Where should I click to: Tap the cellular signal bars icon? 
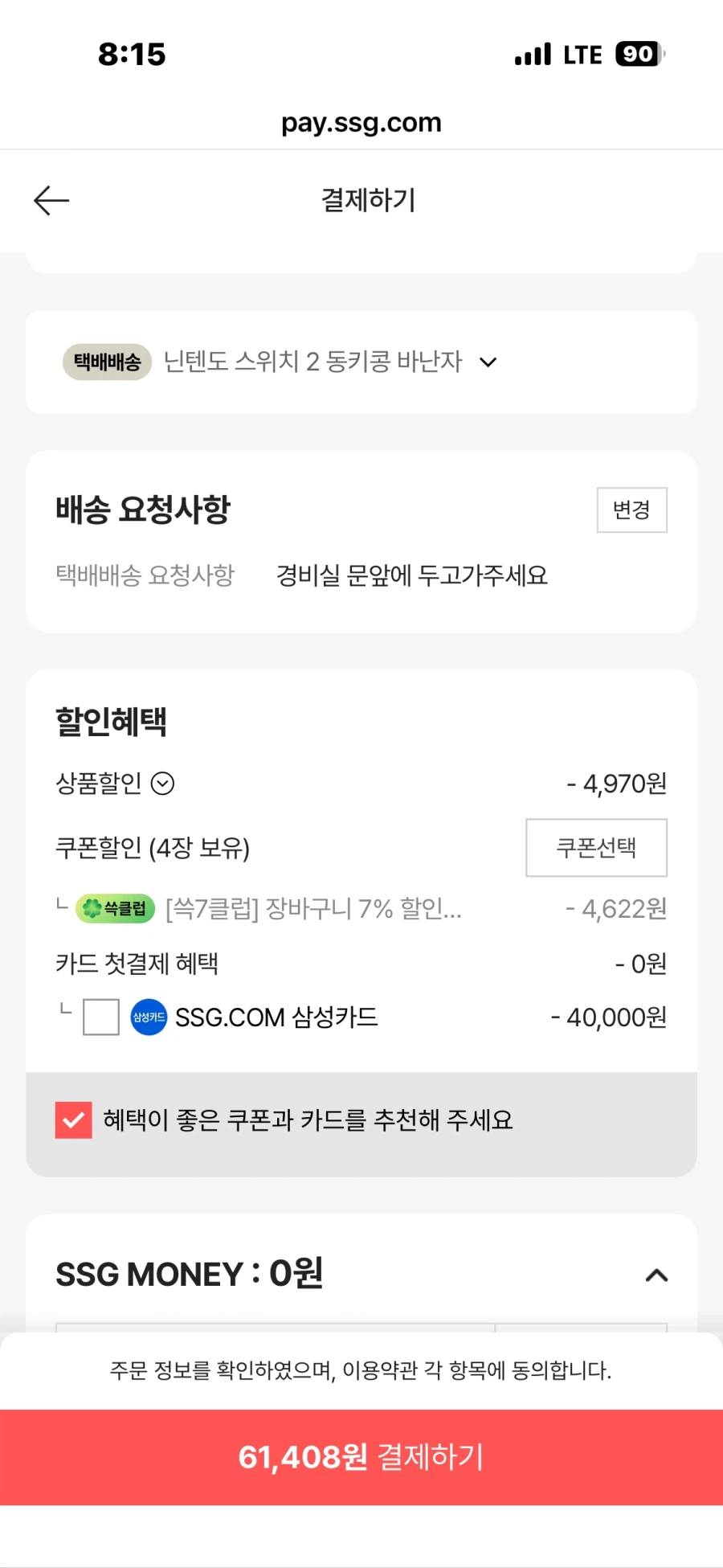click(533, 53)
